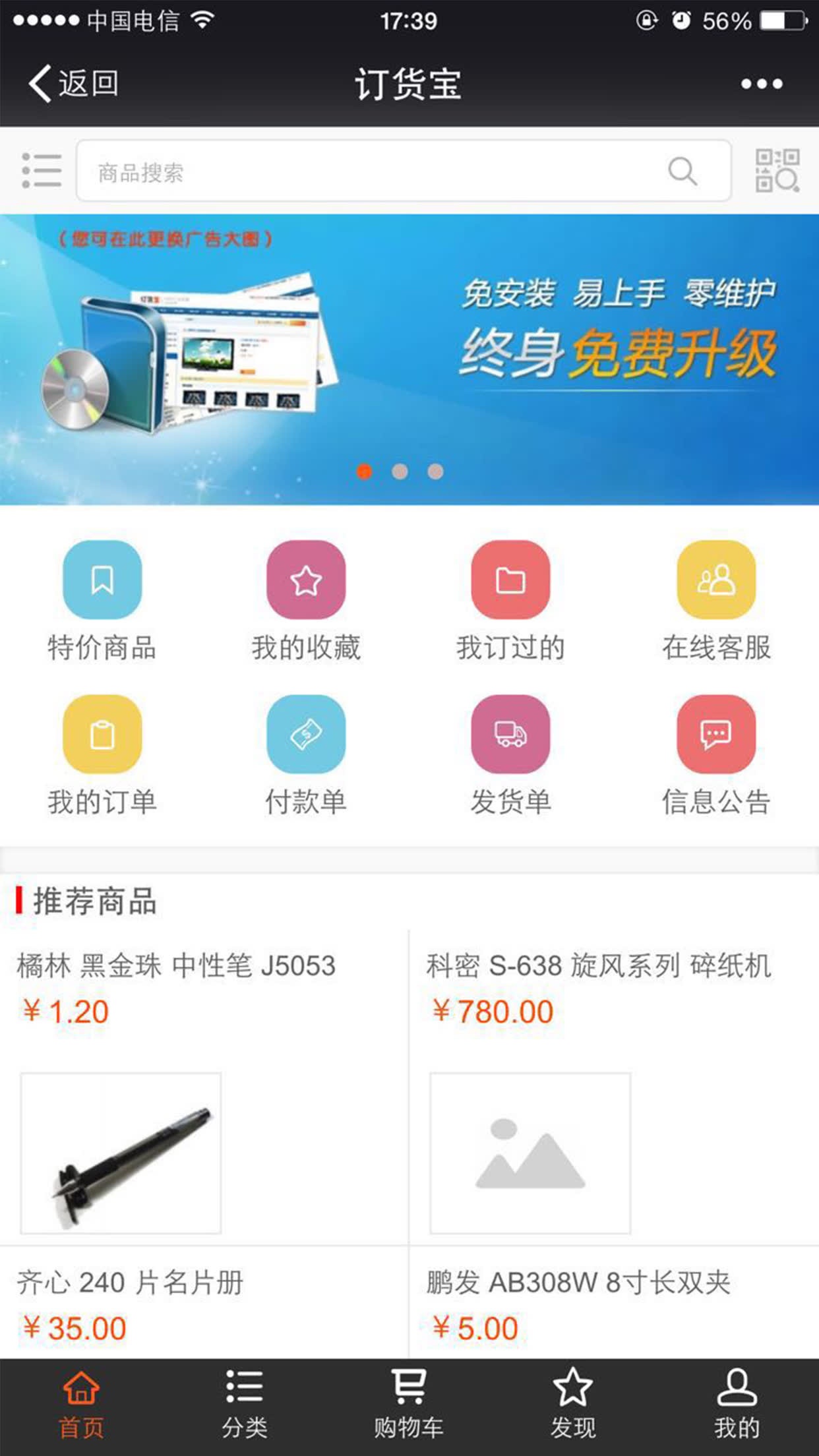Select the third carousel indicator dot
The image size is (819, 1456).
(x=434, y=471)
